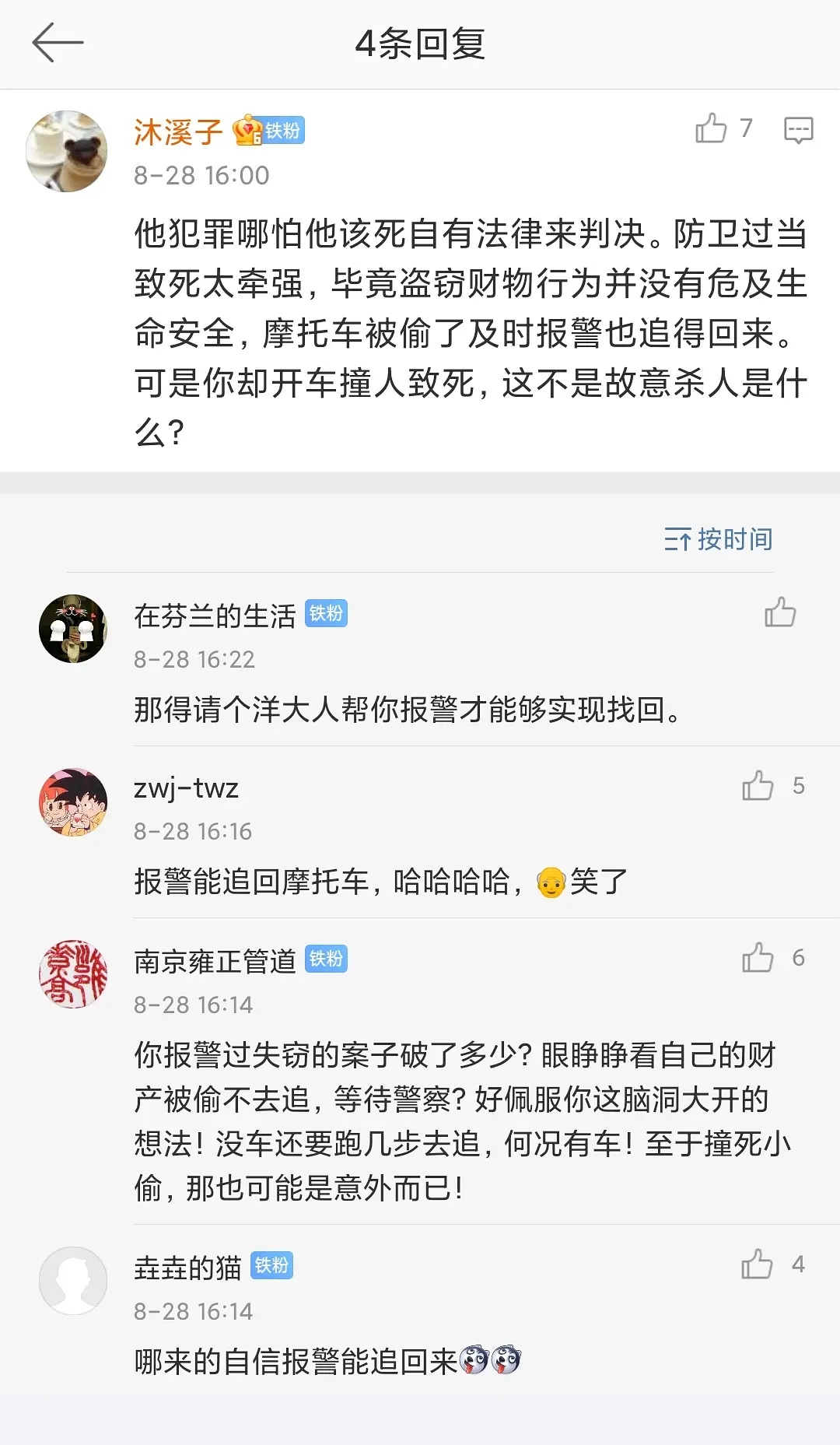View zwj-twz's profile picture
This screenshot has height=1445, width=840.
point(73,802)
